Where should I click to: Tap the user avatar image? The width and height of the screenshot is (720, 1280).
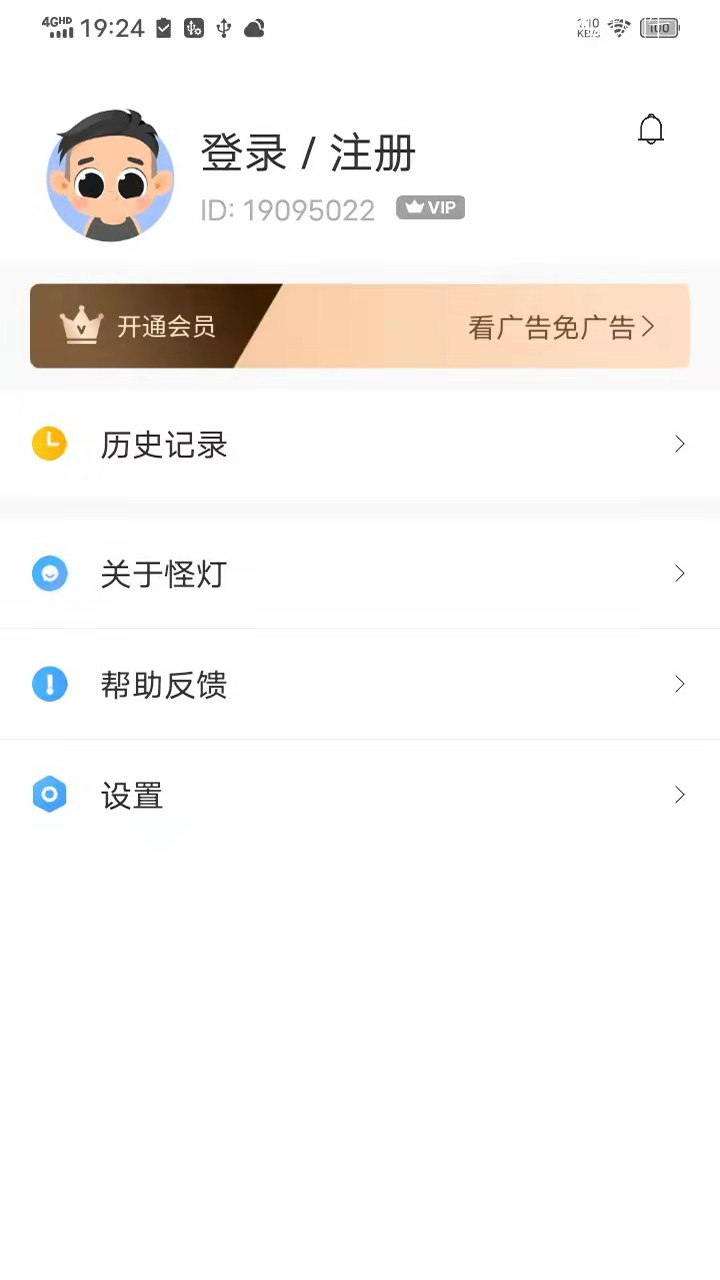pyautogui.click(x=110, y=175)
